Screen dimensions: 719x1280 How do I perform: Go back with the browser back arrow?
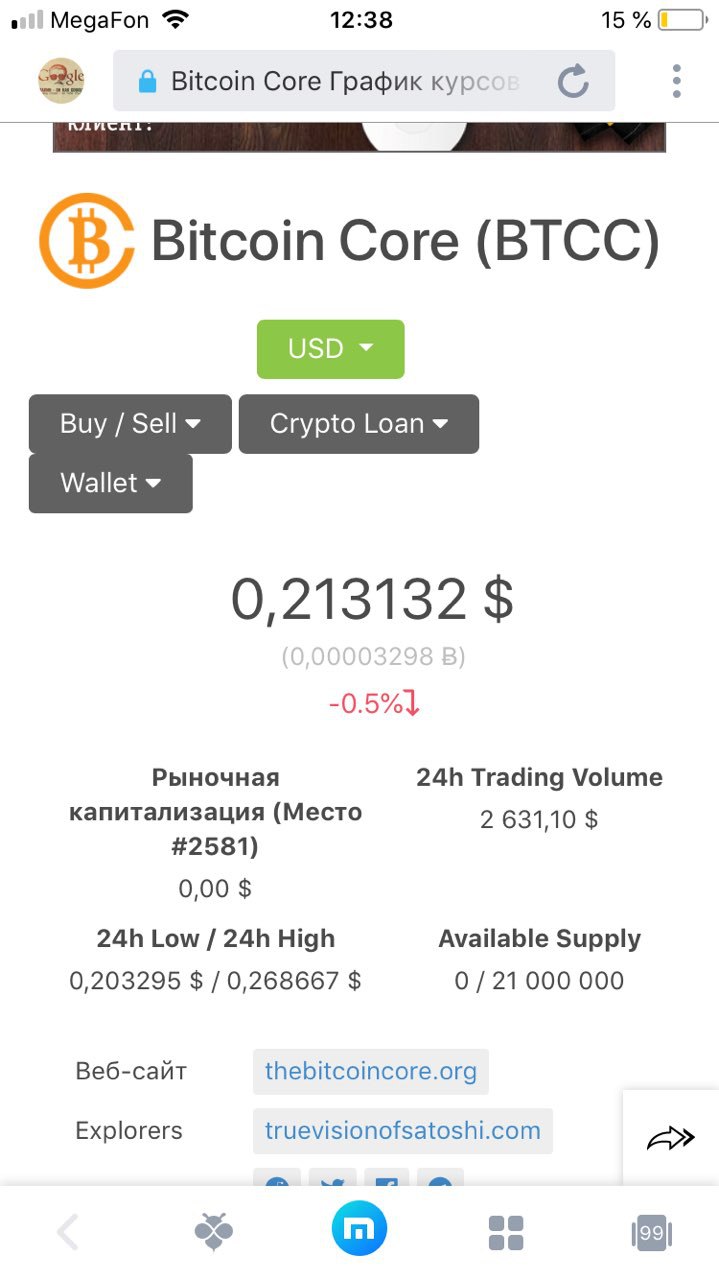[x=68, y=1232]
